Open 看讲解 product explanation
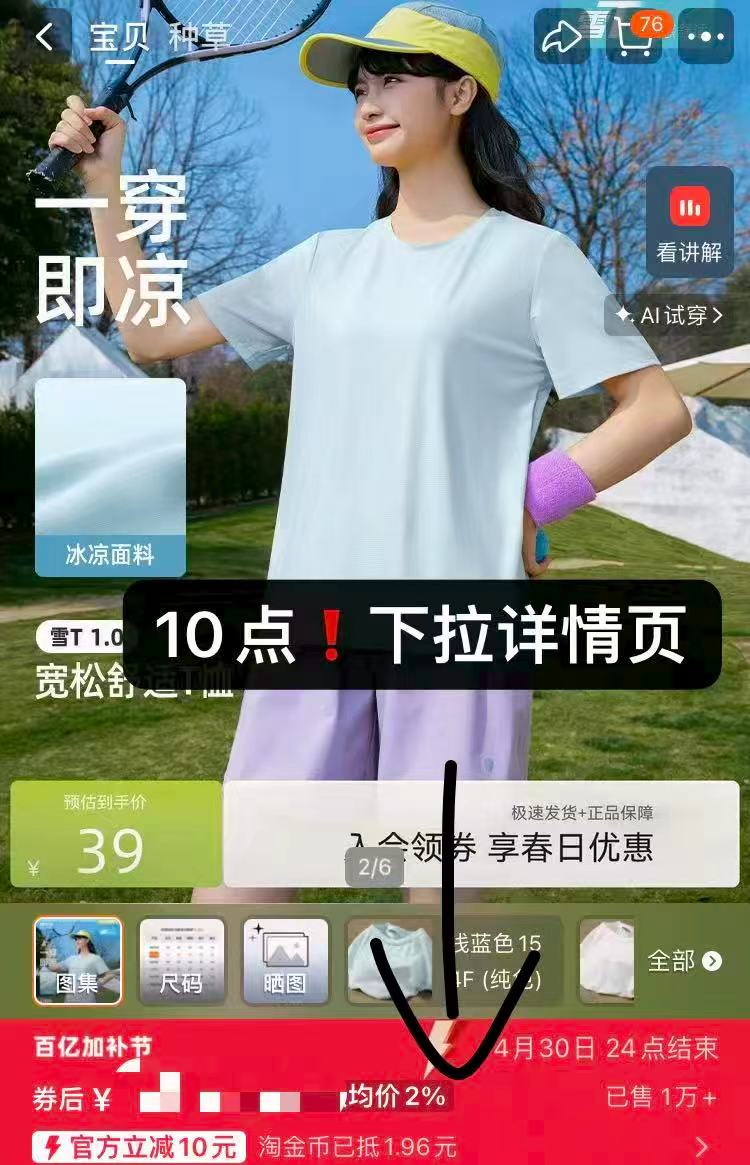Screen dimensions: 750x1165 (x=689, y=223)
